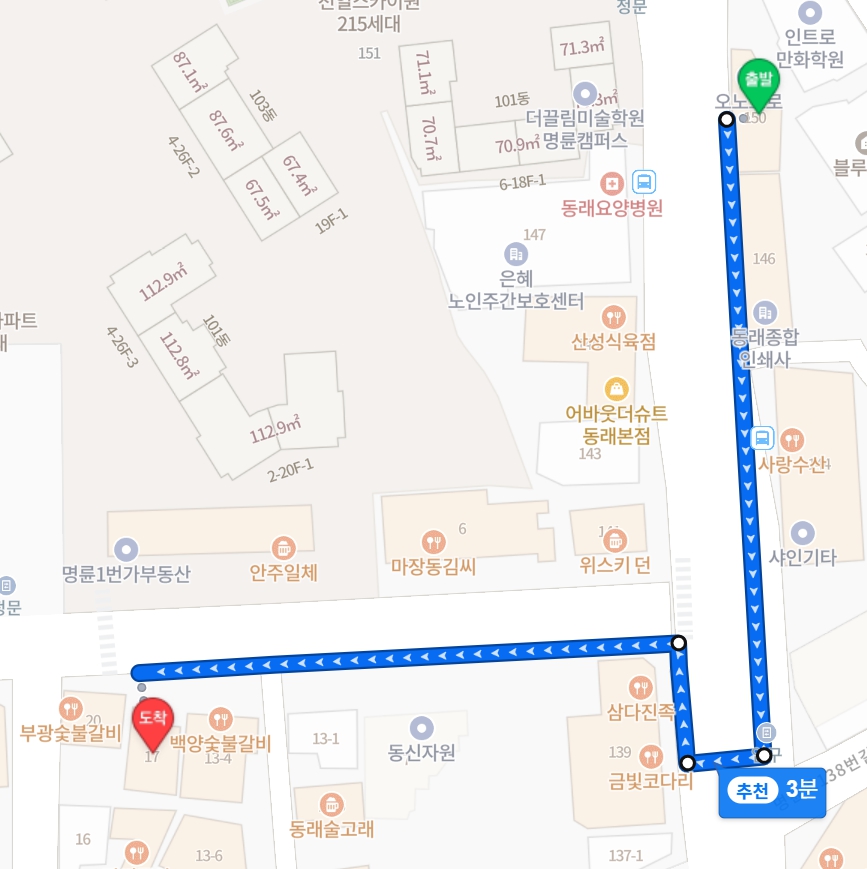Viewport: 867px width, 869px height.
Task: Select the 금빛코다리 restaurant marker
Action: click(651, 757)
